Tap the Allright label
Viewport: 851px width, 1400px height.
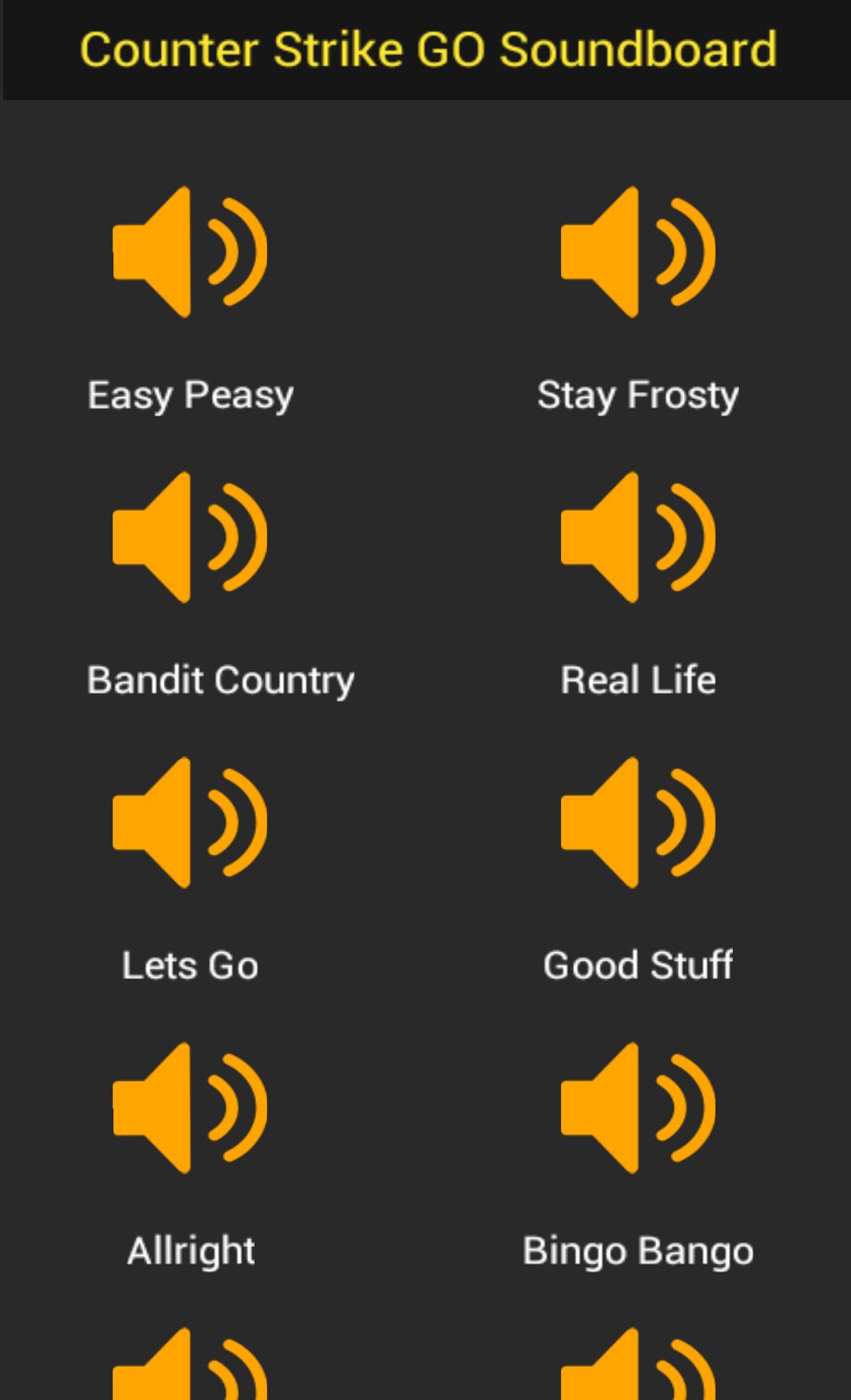pos(190,1250)
